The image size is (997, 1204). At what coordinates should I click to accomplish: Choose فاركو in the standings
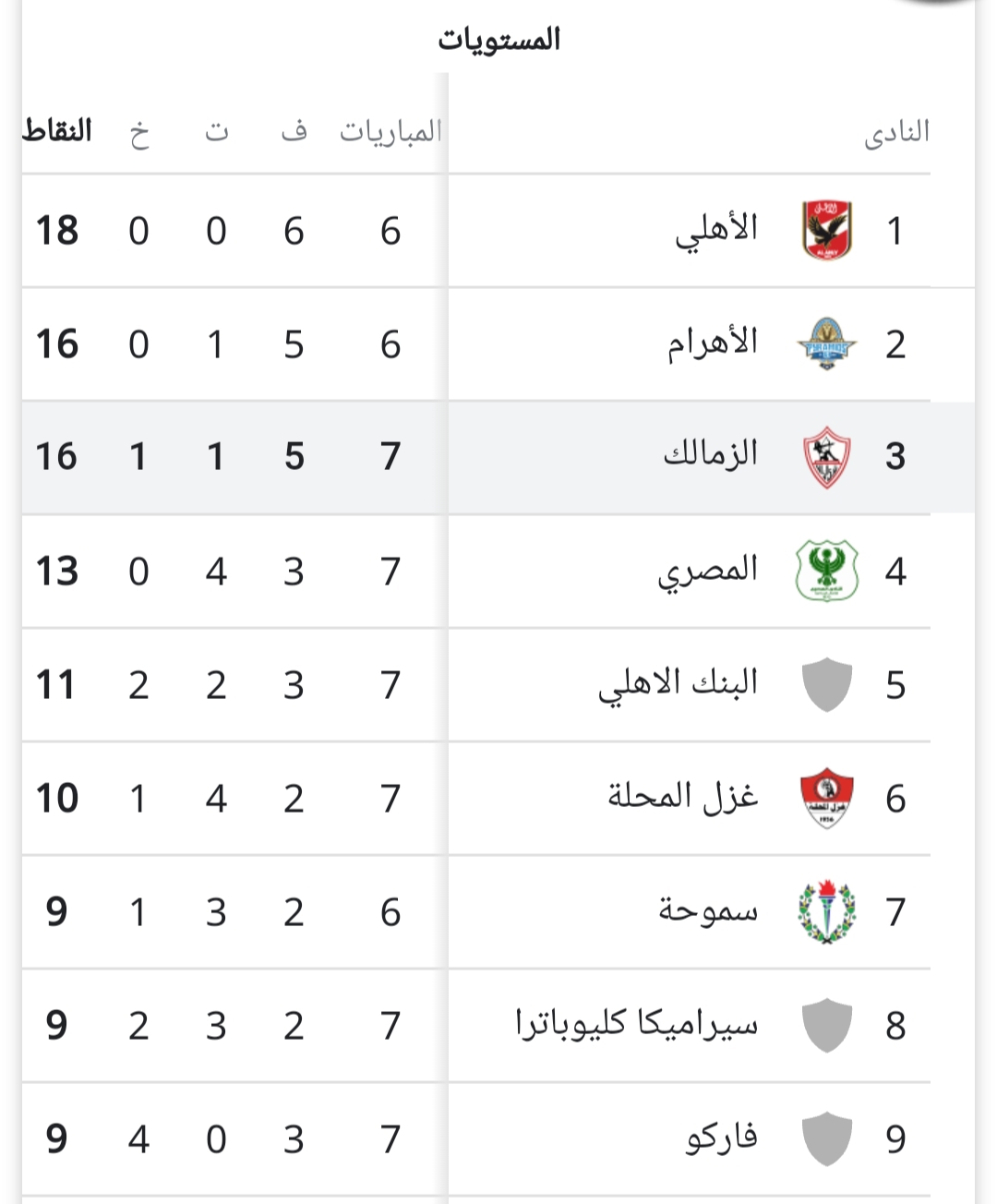point(722,1138)
